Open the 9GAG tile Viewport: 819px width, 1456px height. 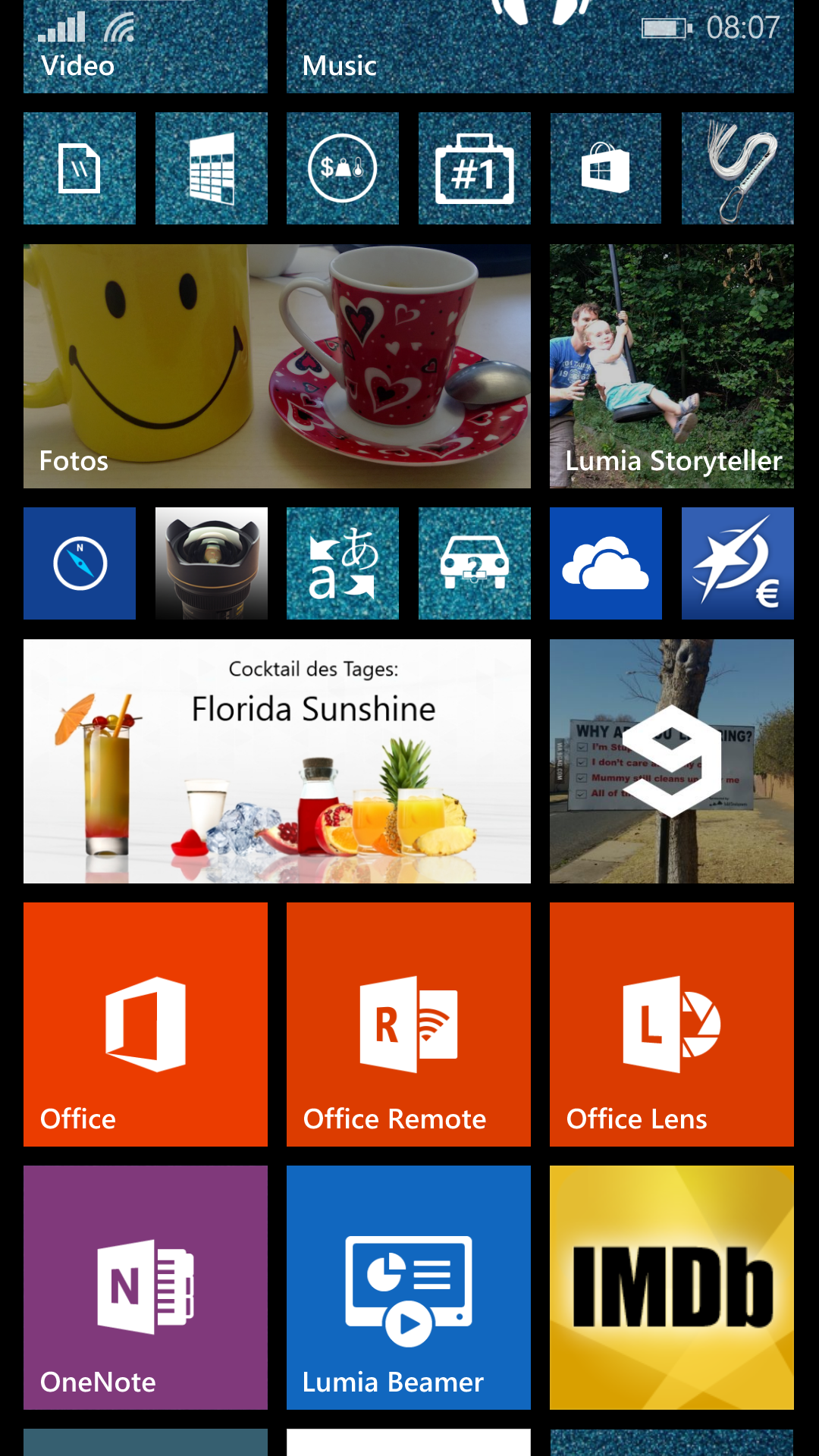(x=671, y=761)
